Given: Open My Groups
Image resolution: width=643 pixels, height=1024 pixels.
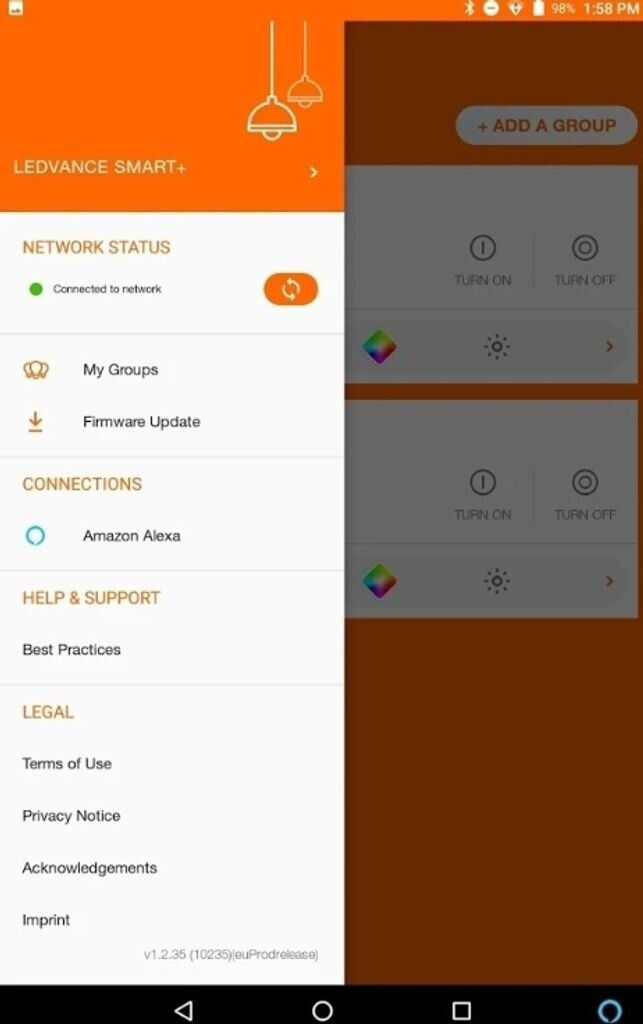Looking at the screenshot, I should [172, 370].
